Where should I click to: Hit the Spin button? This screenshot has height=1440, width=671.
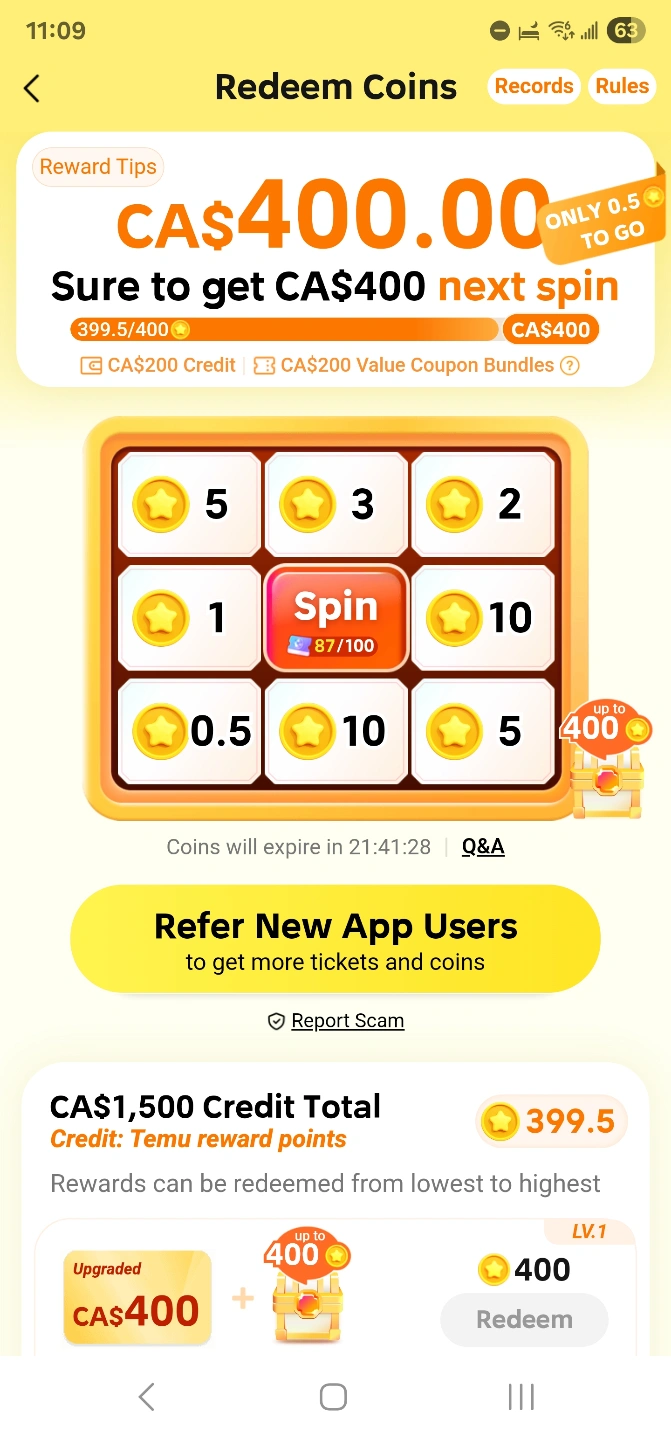336,617
